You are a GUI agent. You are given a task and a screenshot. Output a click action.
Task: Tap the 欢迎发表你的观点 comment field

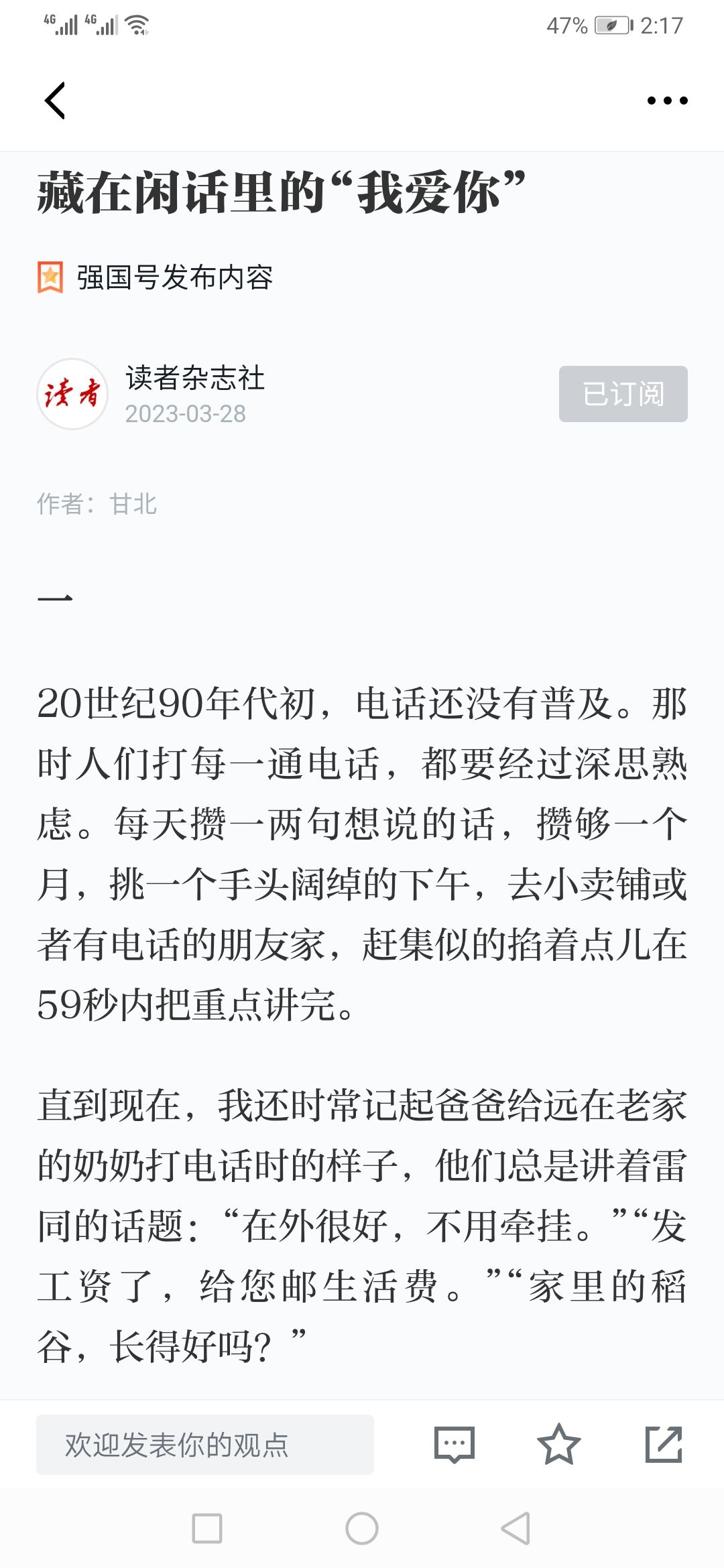[x=205, y=1444]
